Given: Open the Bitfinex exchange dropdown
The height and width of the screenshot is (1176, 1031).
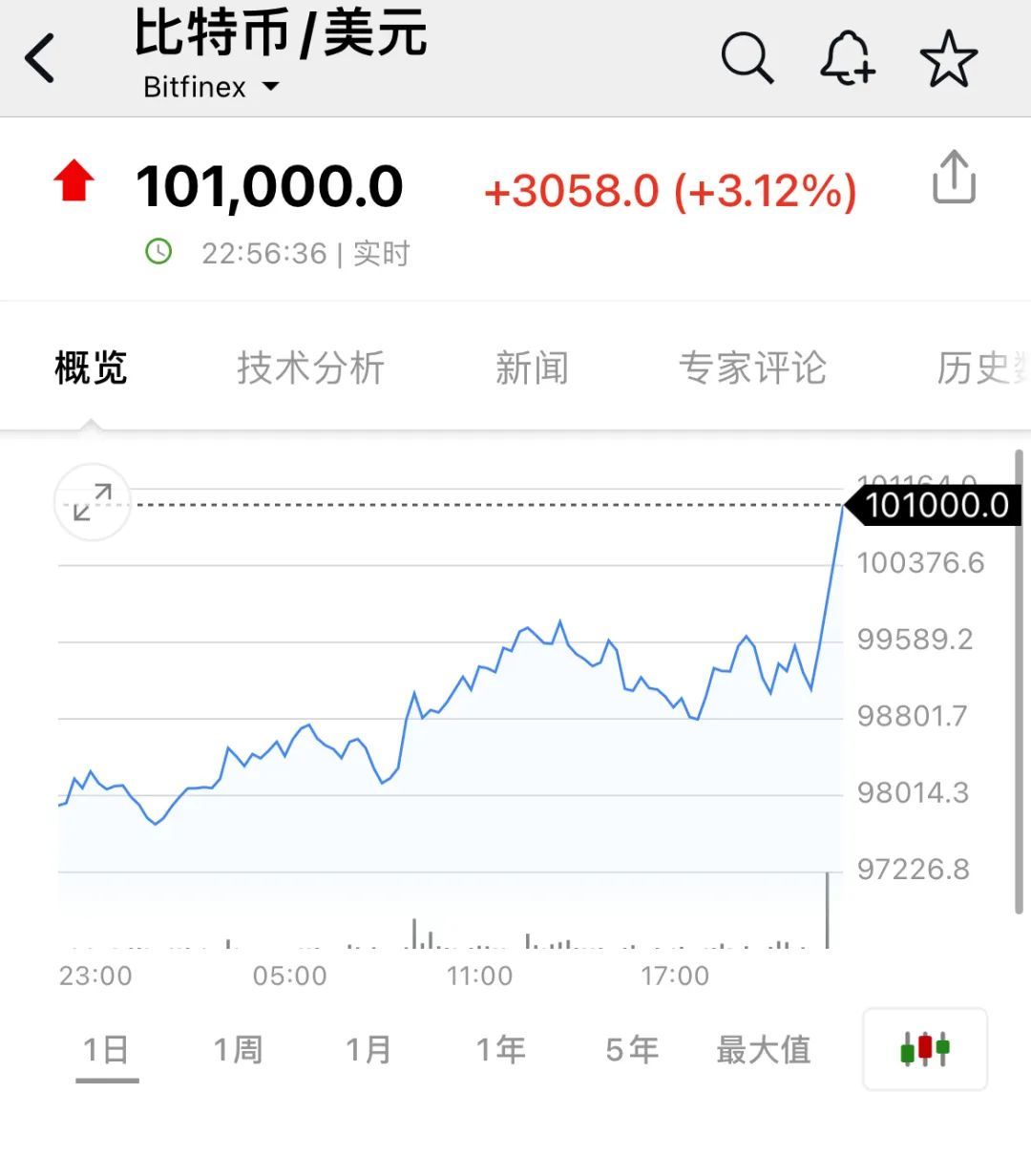Looking at the screenshot, I should point(211,88).
